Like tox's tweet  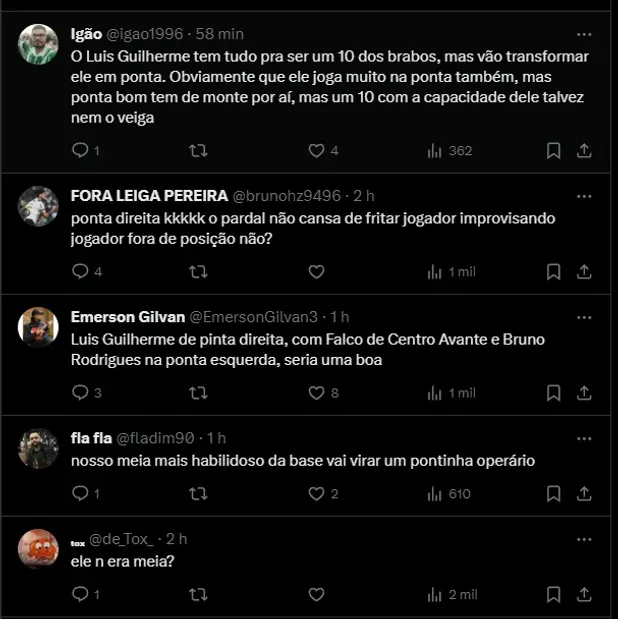[x=317, y=594]
